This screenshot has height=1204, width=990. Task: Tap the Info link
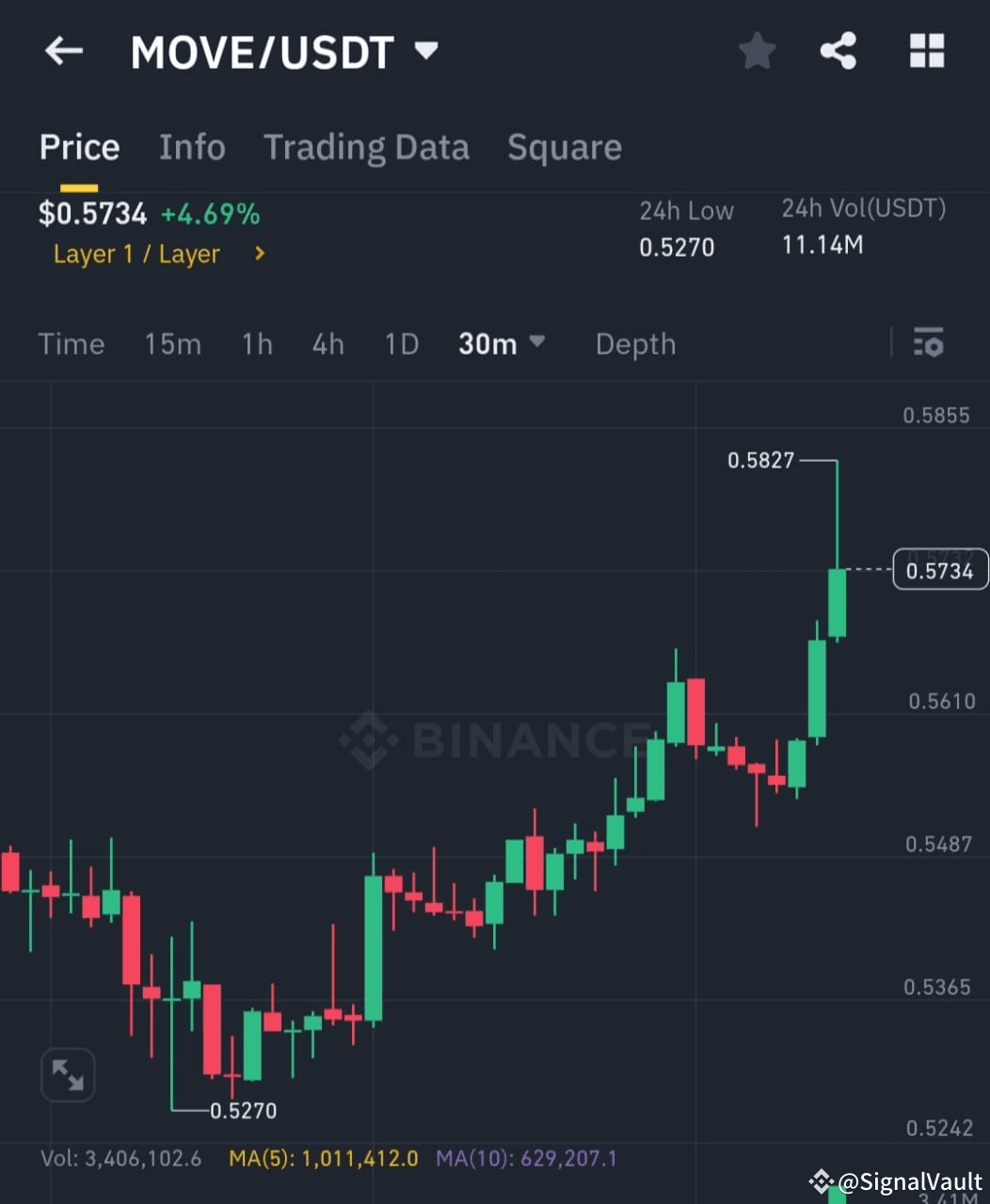tap(192, 147)
